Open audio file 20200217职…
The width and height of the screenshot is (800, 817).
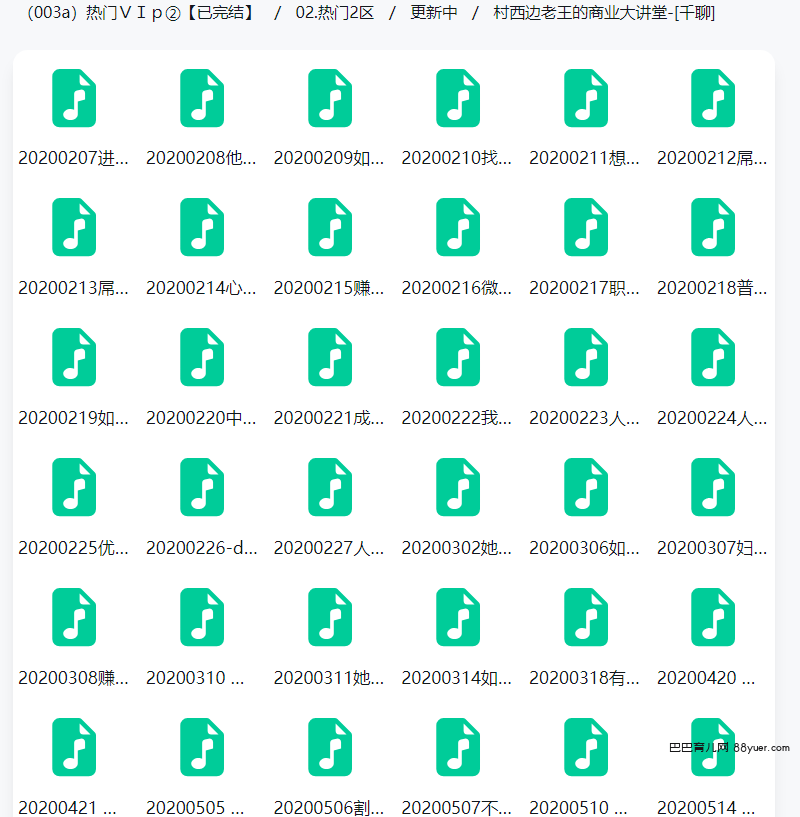(586, 227)
